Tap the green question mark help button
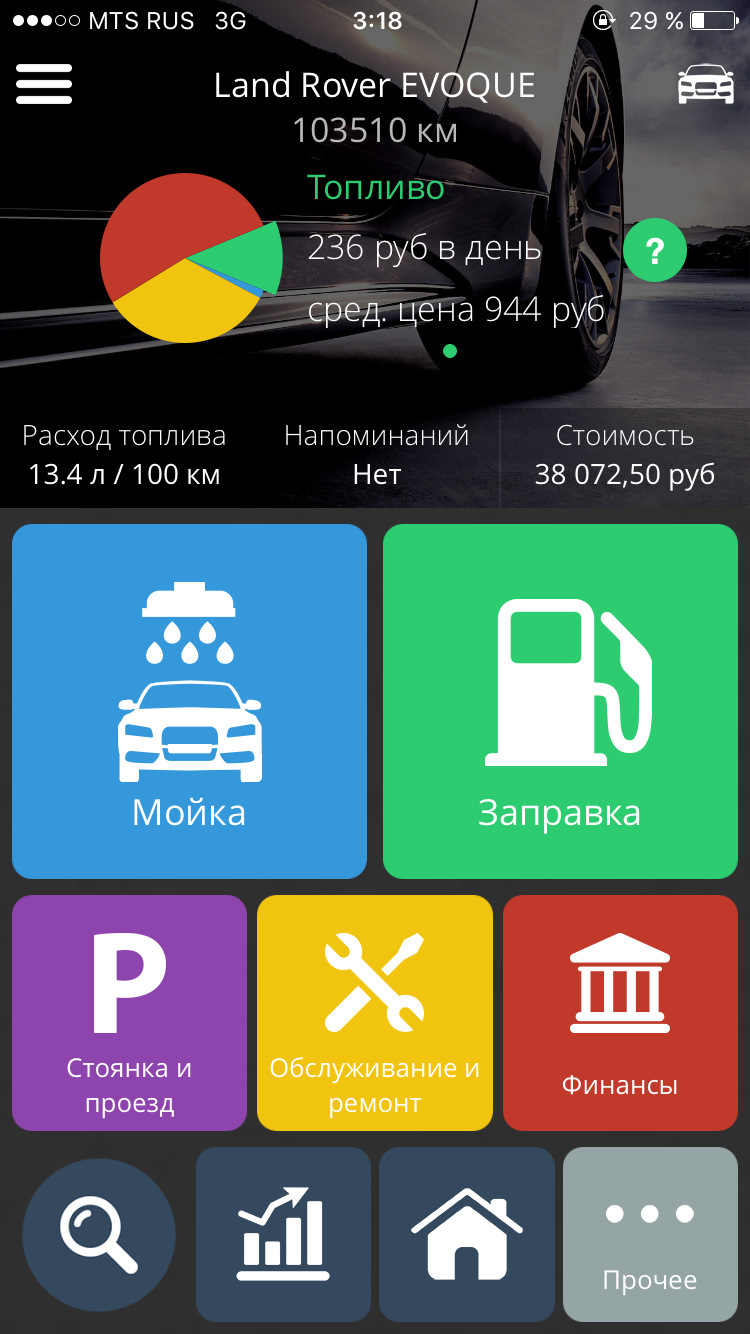750x1334 pixels. click(x=655, y=251)
